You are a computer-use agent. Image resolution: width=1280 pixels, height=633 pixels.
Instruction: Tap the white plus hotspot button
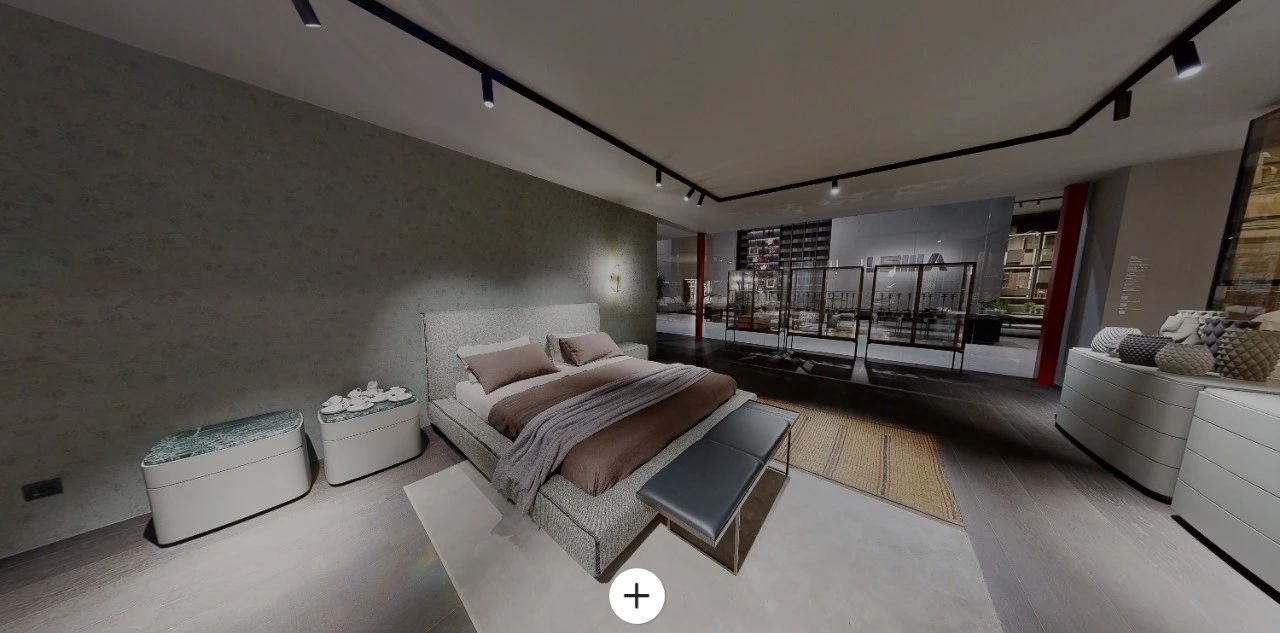point(636,596)
